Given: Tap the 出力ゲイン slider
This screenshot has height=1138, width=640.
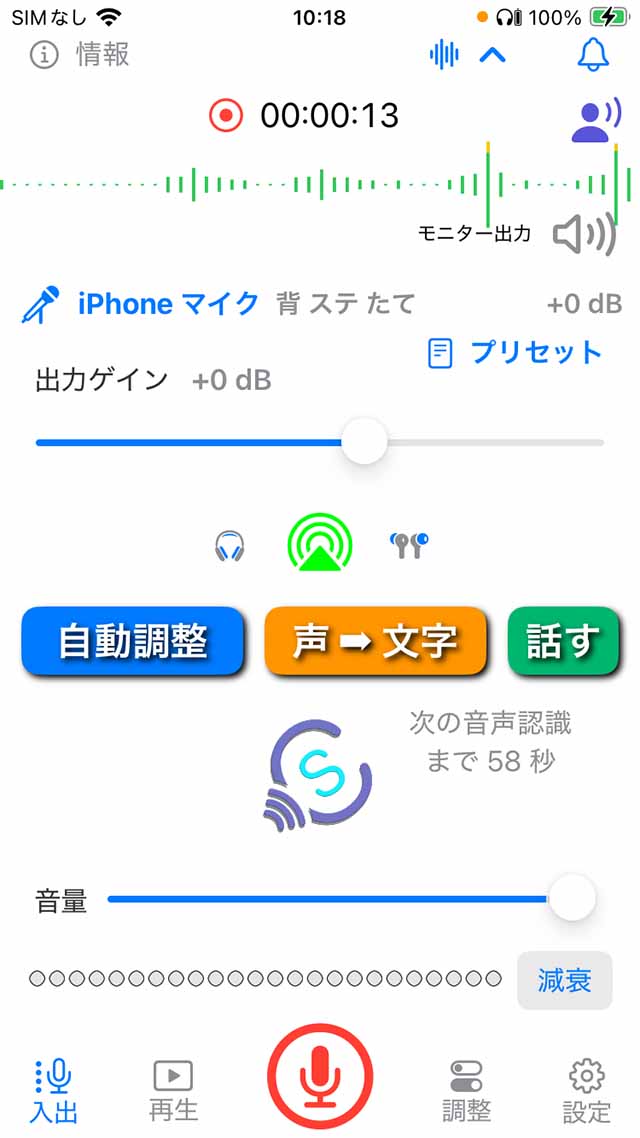Looking at the screenshot, I should click(x=320, y=442).
